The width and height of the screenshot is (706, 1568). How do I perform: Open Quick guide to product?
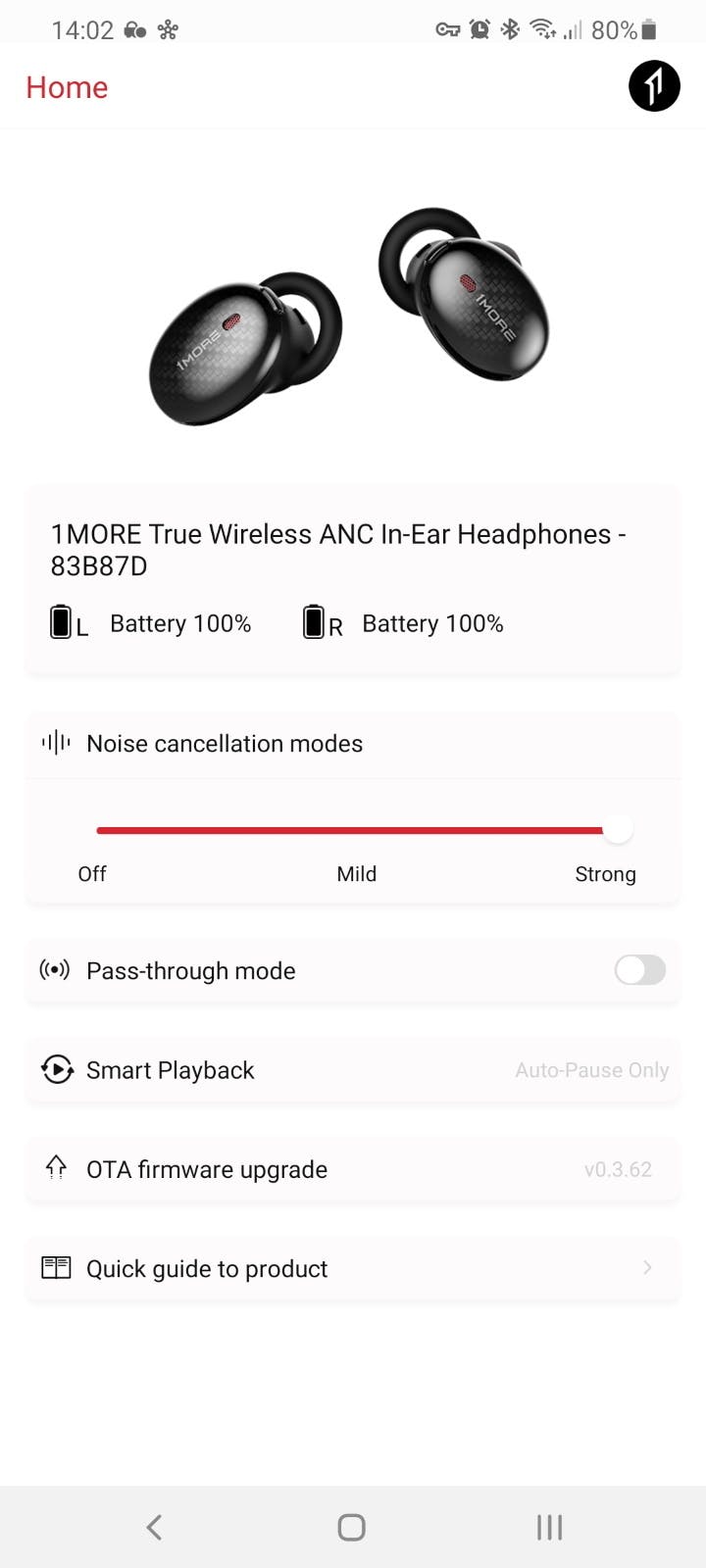[353, 1268]
